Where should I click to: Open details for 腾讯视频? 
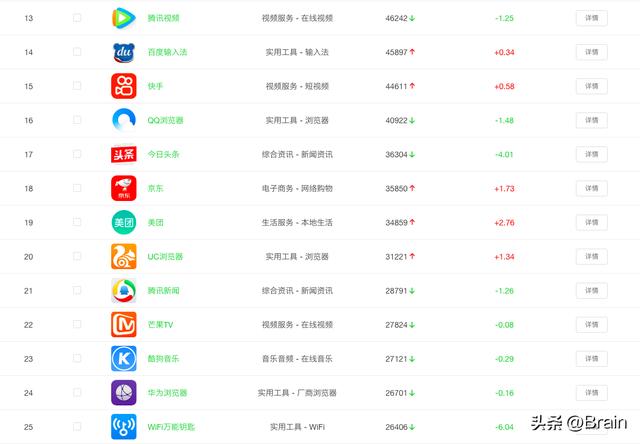591,18
